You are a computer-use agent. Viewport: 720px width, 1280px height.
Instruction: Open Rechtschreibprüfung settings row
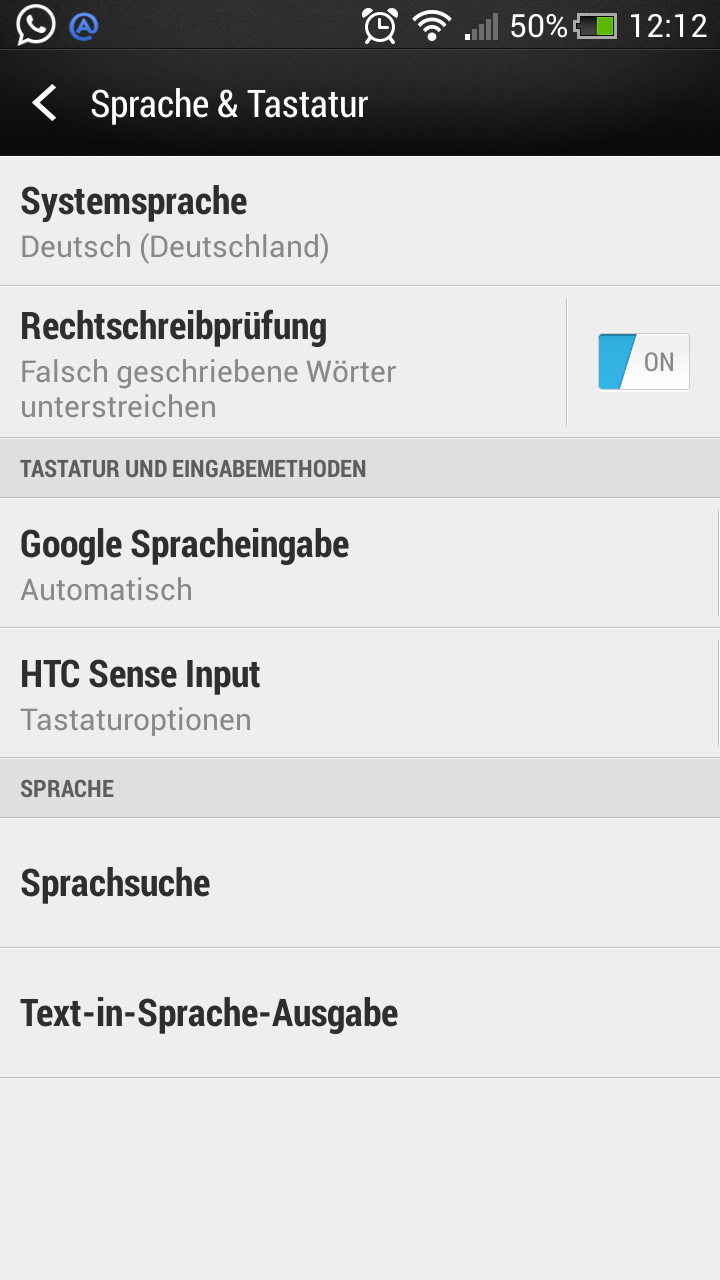click(280, 364)
